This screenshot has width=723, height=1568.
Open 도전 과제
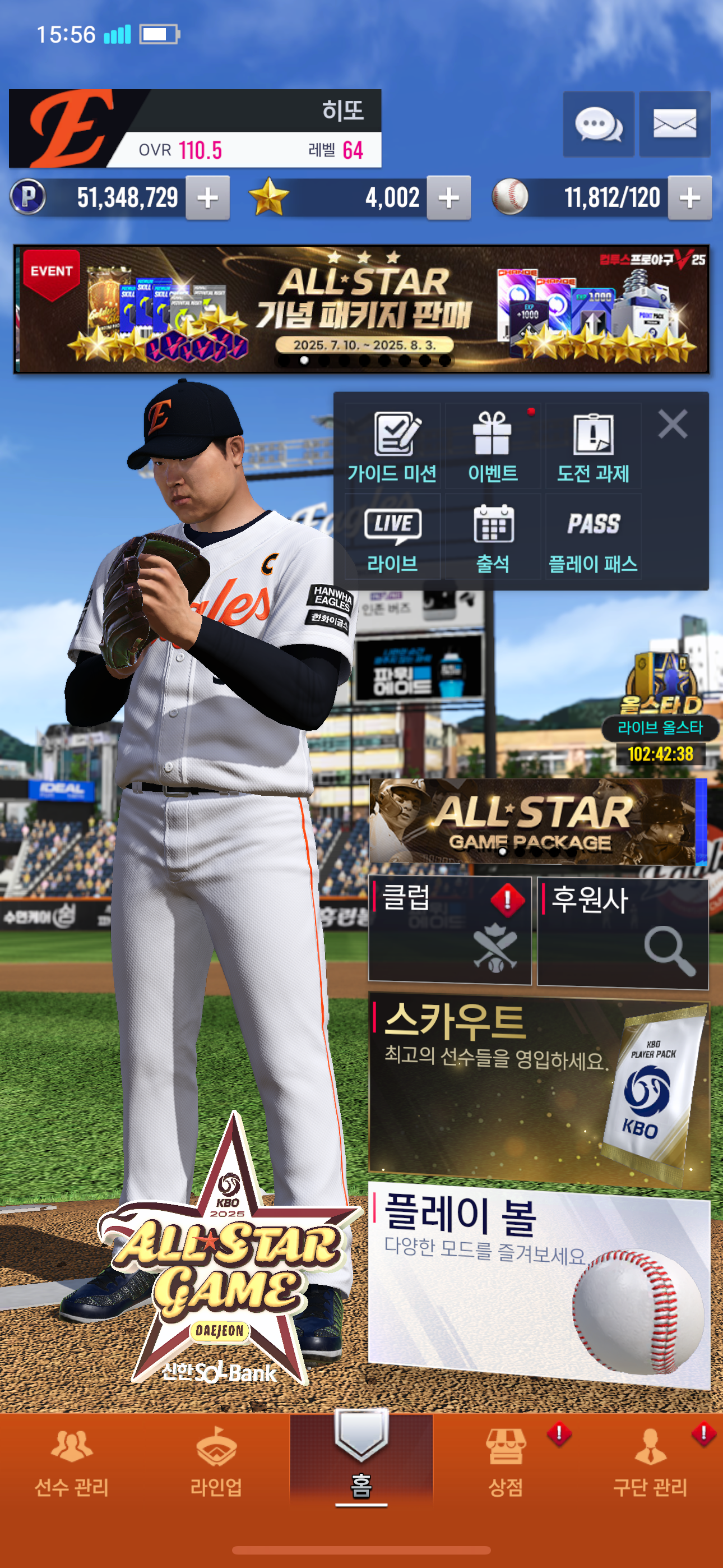click(x=594, y=446)
